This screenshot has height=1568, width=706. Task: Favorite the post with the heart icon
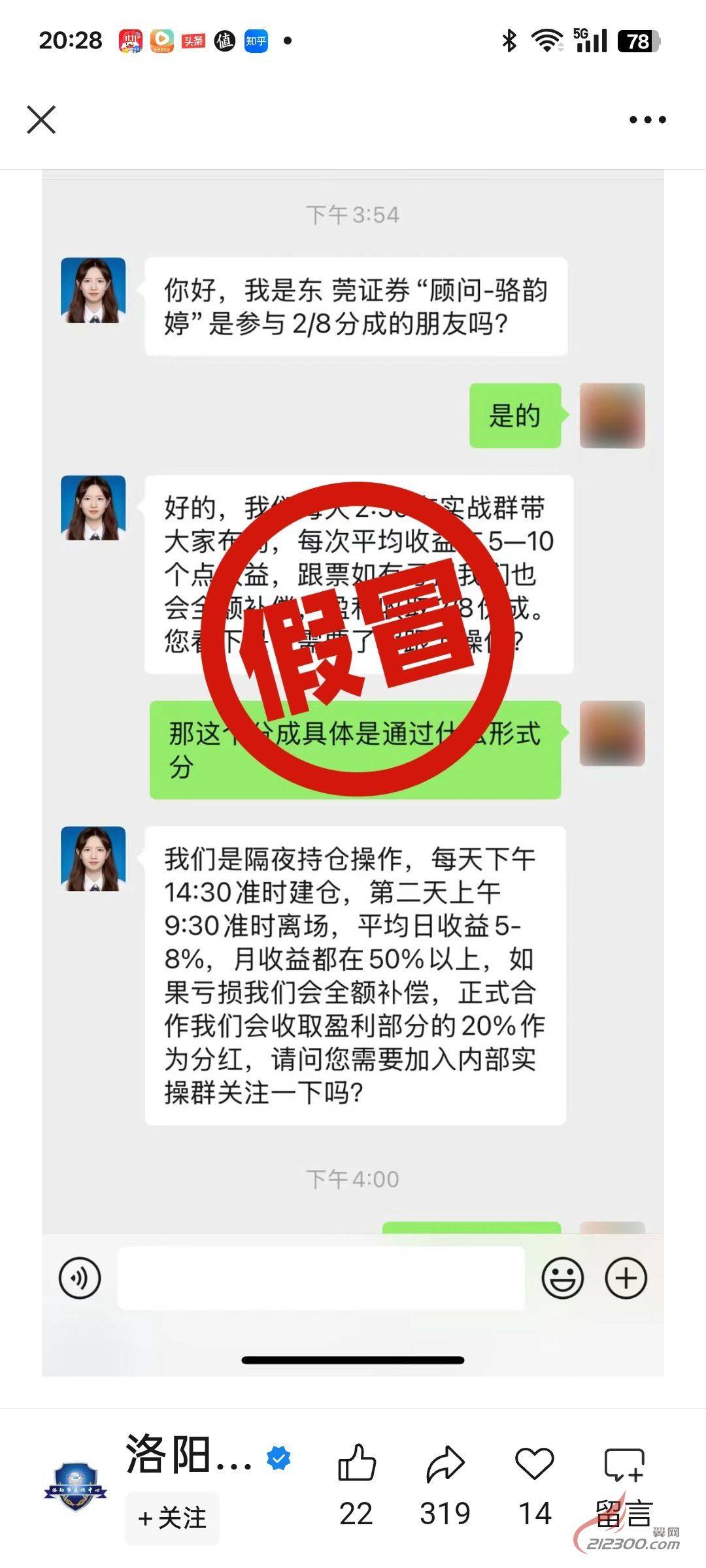tap(535, 1463)
